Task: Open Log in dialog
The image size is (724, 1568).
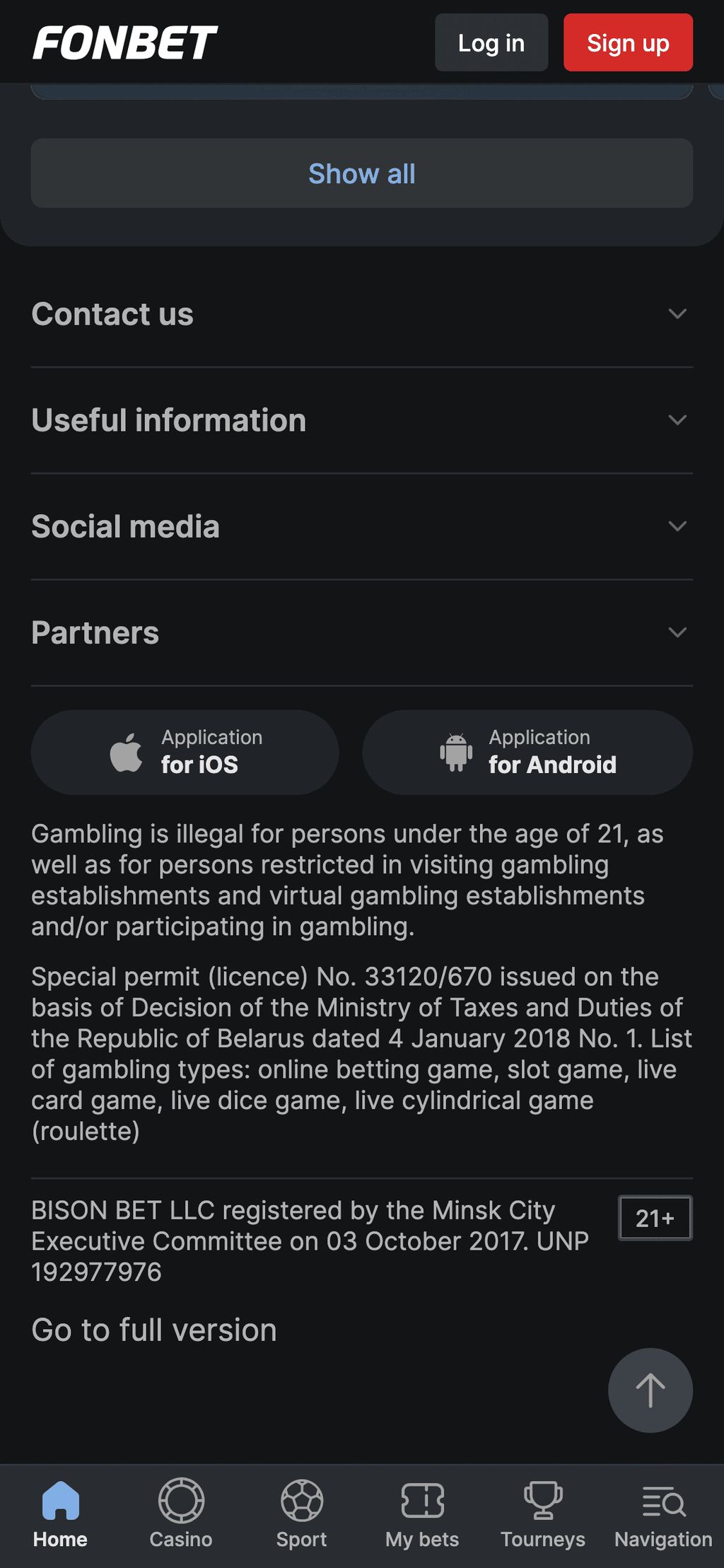Action: 491,43
